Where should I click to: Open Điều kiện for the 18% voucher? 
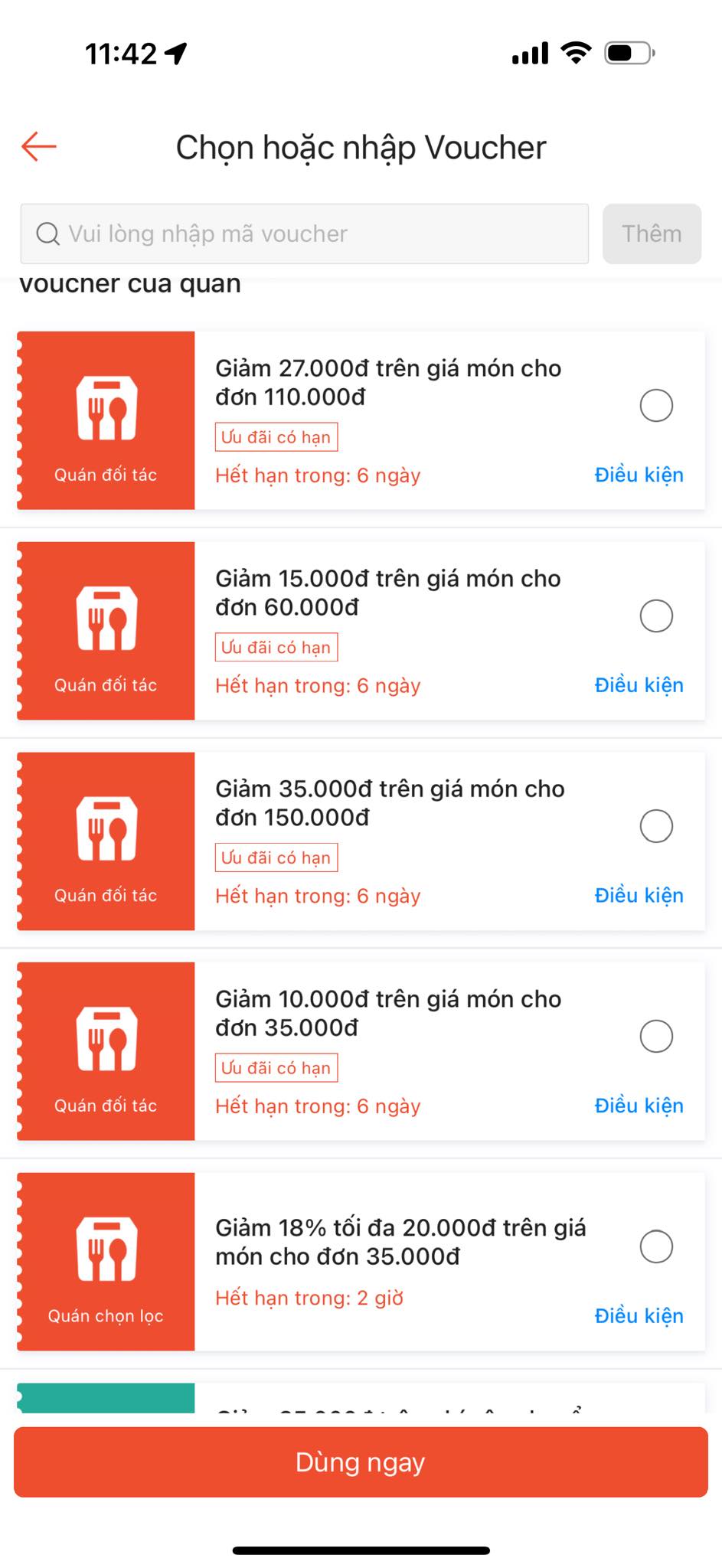(x=639, y=1316)
